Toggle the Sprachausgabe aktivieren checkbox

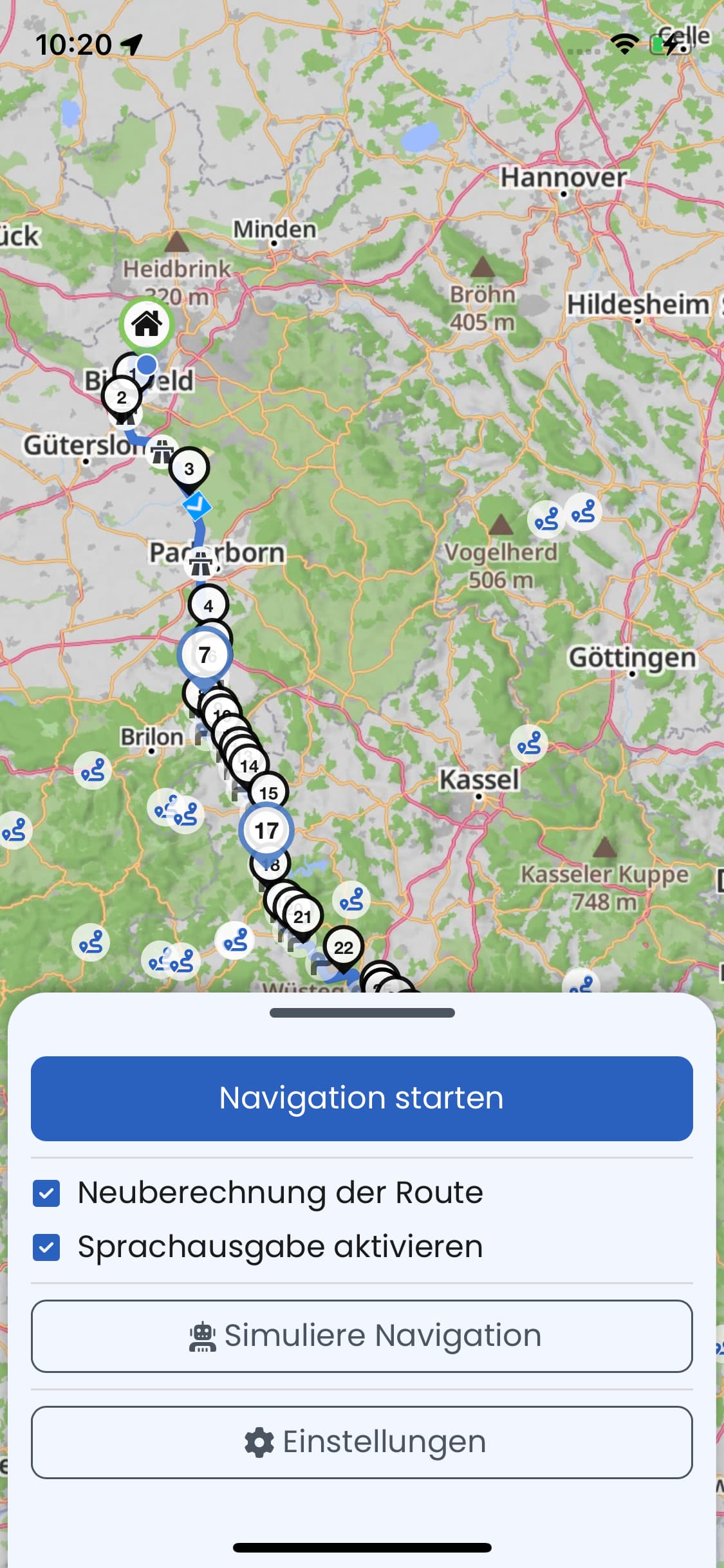pyautogui.click(x=46, y=1247)
